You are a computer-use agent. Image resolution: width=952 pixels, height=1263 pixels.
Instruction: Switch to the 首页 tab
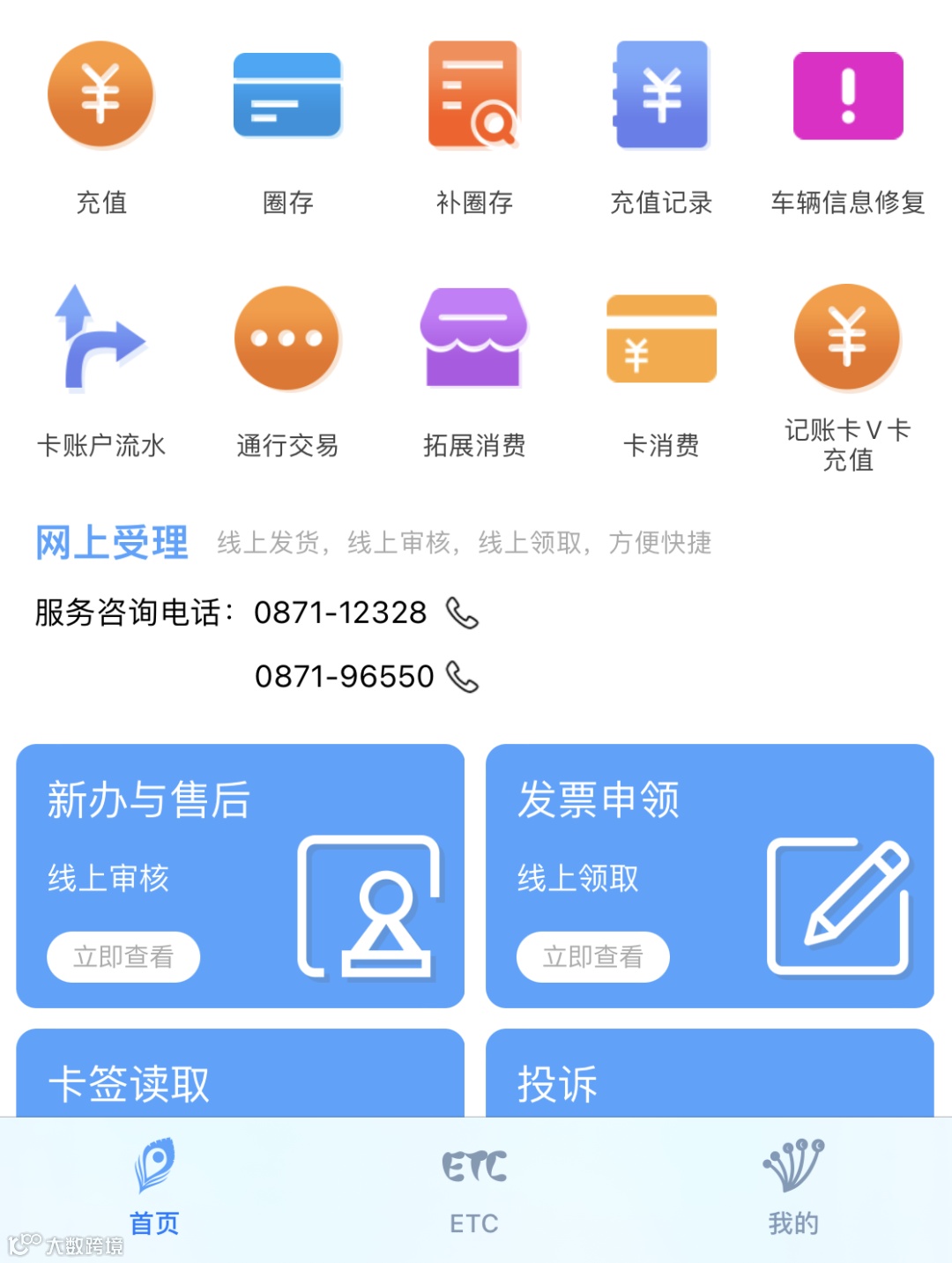point(155,1185)
